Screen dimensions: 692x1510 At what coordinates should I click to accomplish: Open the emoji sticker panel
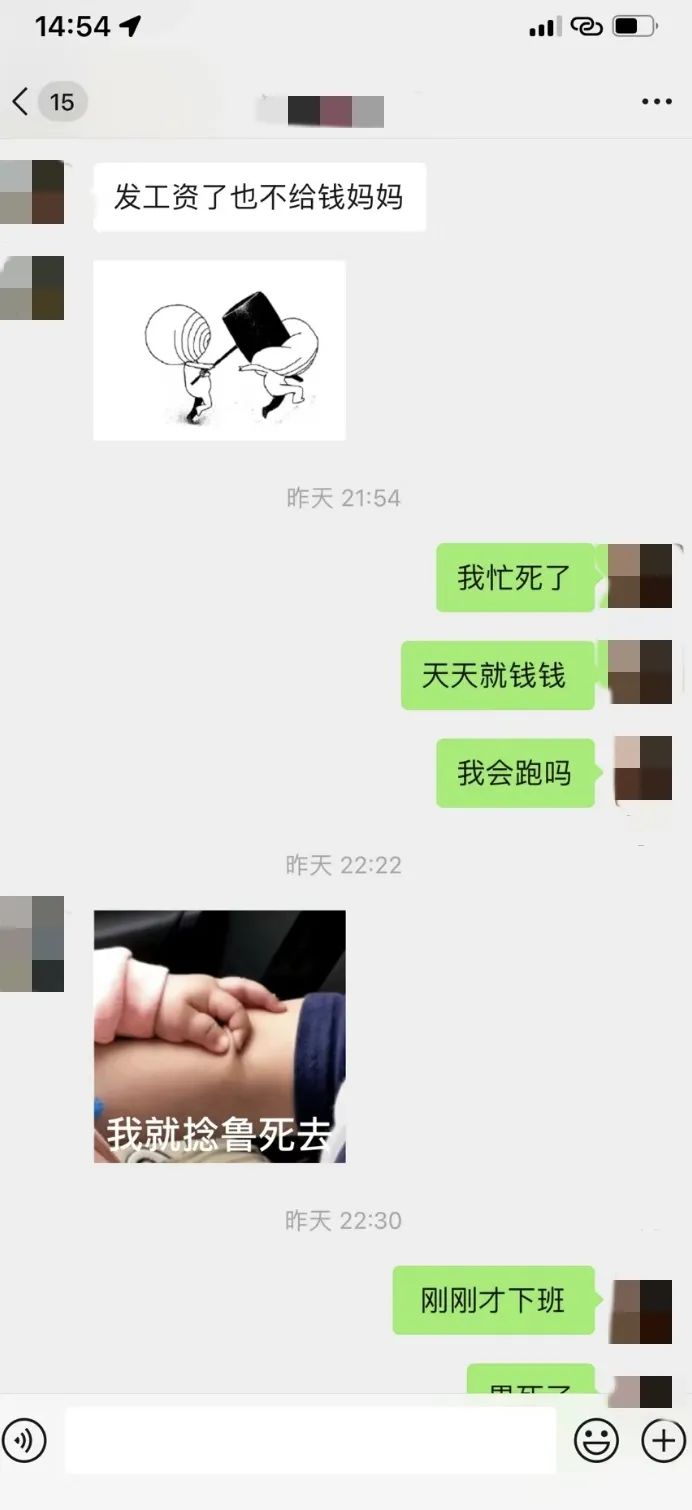tap(596, 1441)
